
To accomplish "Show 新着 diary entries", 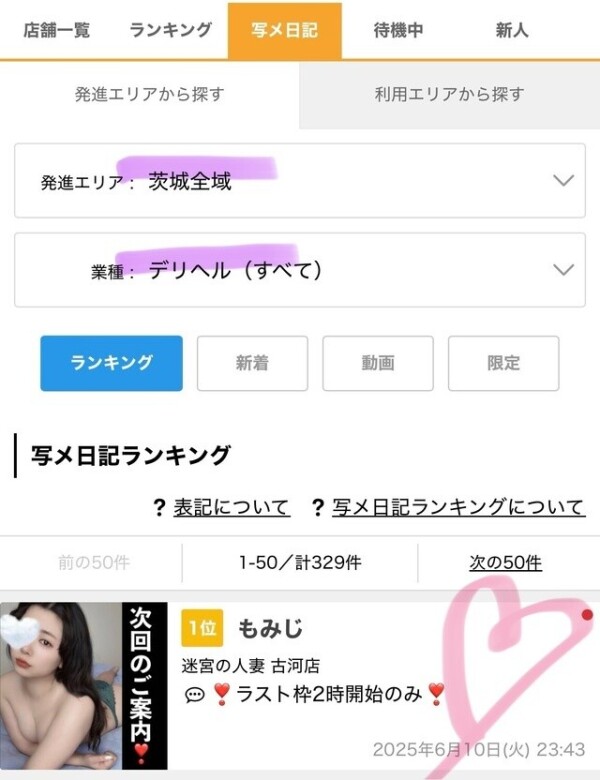I will pyautogui.click(x=252, y=363).
